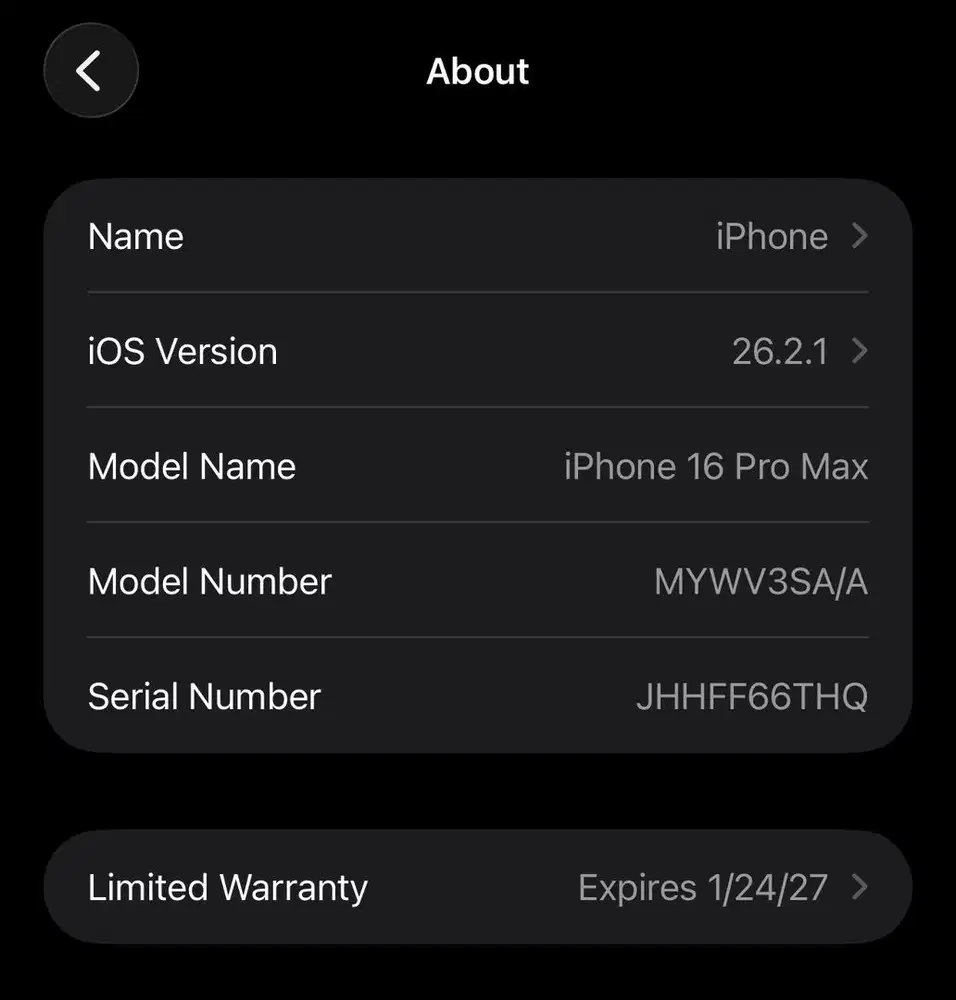Open the Name setting to rename the iPhone
Viewport: 956px width, 1000px height.
click(478, 236)
